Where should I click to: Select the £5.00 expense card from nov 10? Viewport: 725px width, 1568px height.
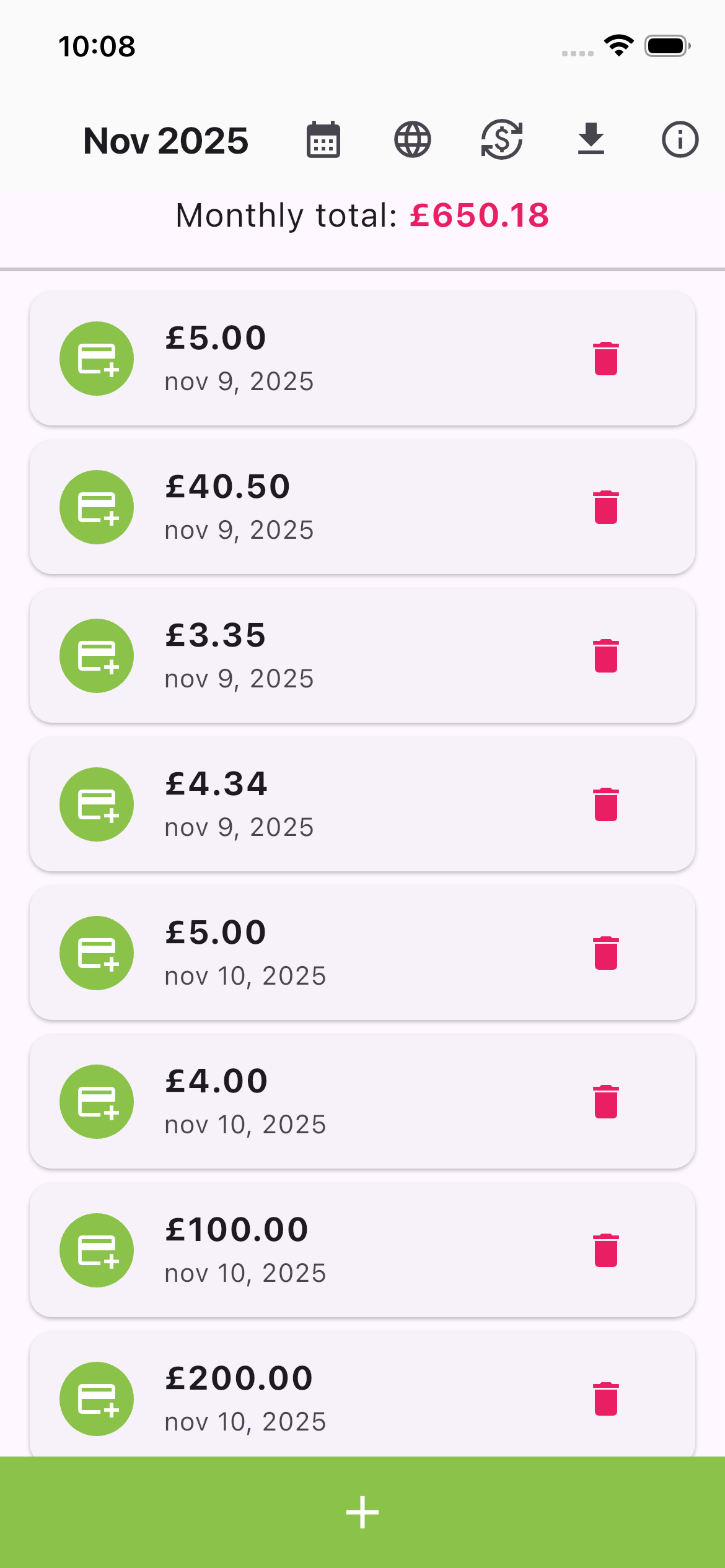coord(362,952)
